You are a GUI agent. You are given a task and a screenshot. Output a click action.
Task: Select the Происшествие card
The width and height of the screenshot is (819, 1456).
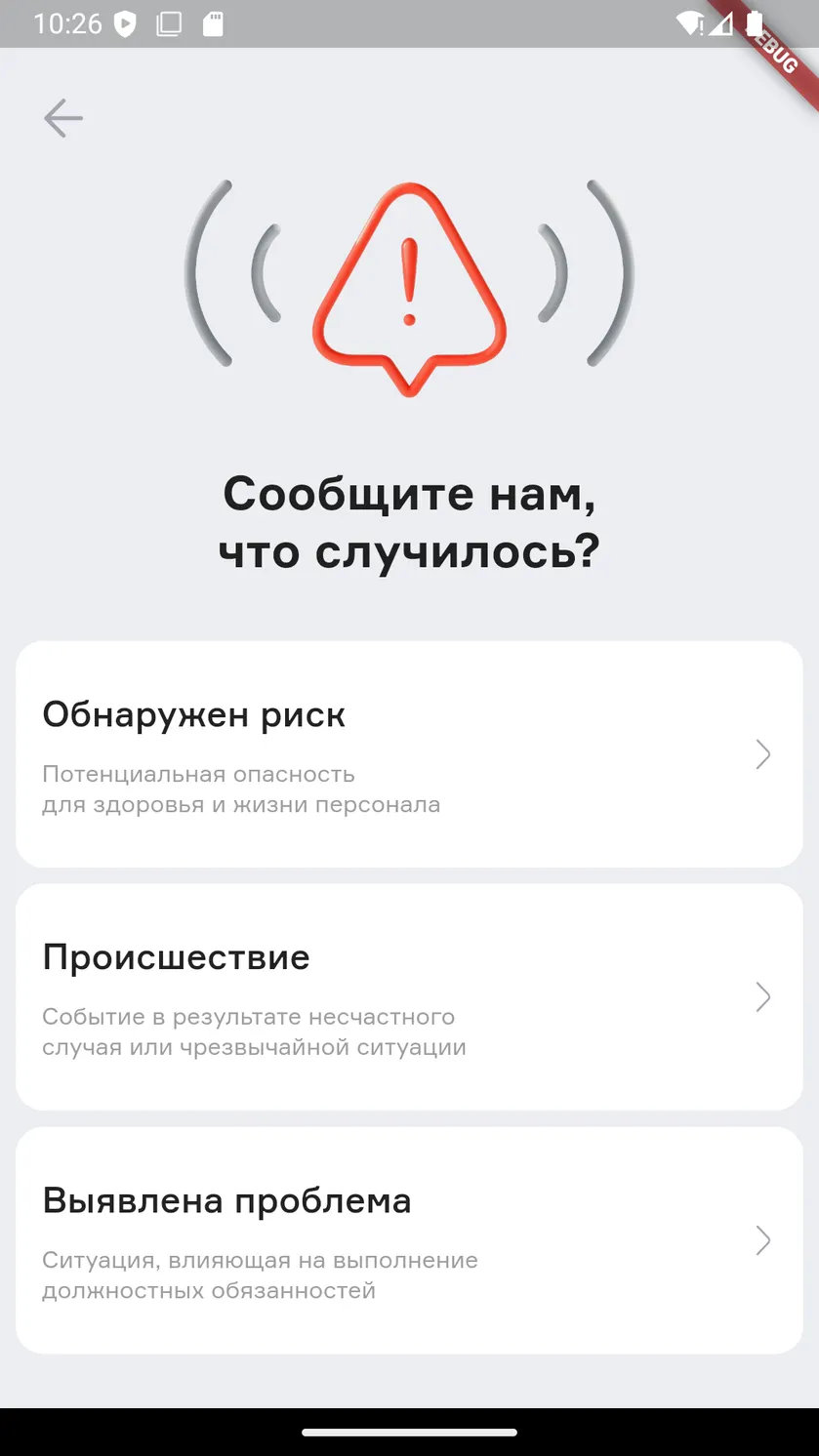409,997
